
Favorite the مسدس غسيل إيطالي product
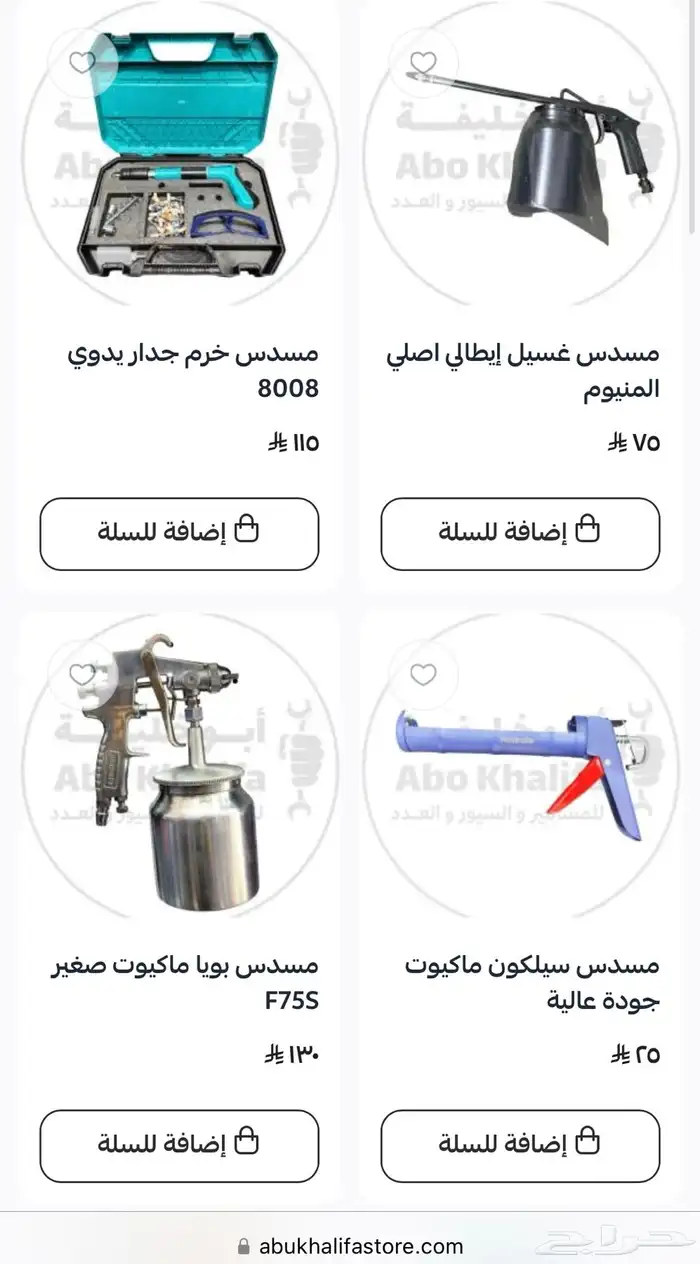(423, 63)
